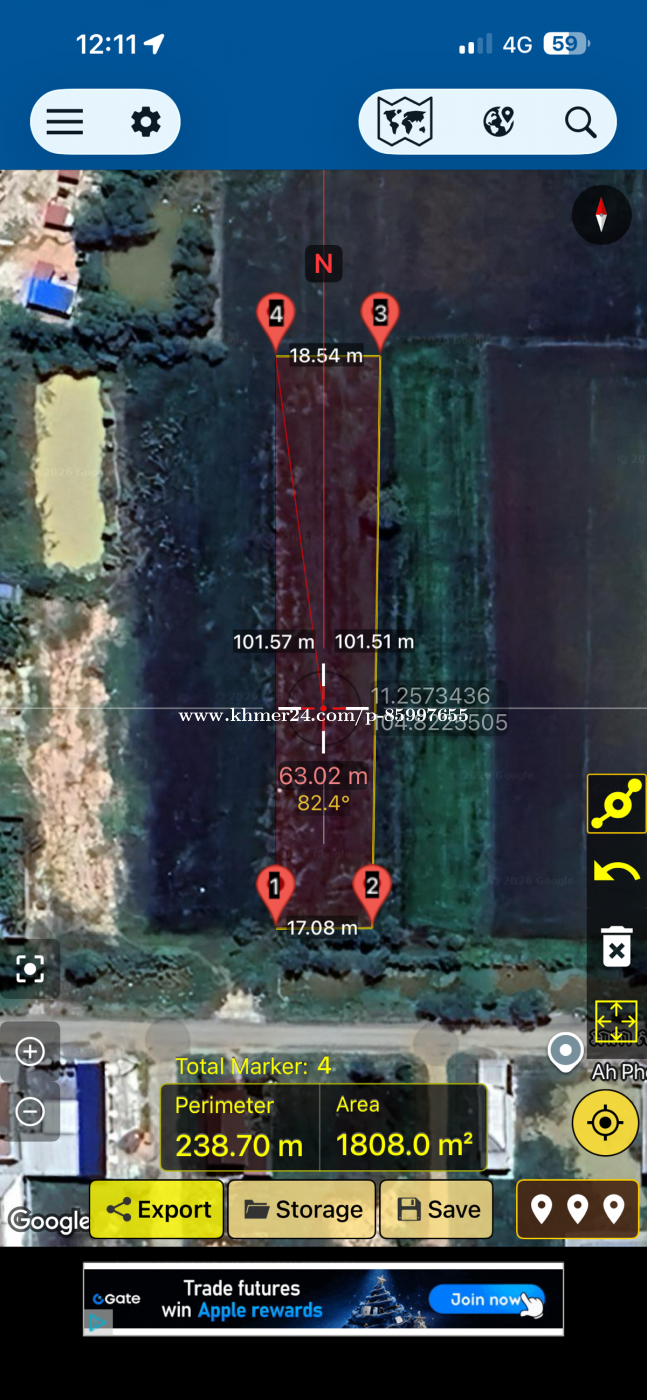Zoom out with the minus button
The width and height of the screenshot is (647, 1400).
pyautogui.click(x=30, y=1111)
